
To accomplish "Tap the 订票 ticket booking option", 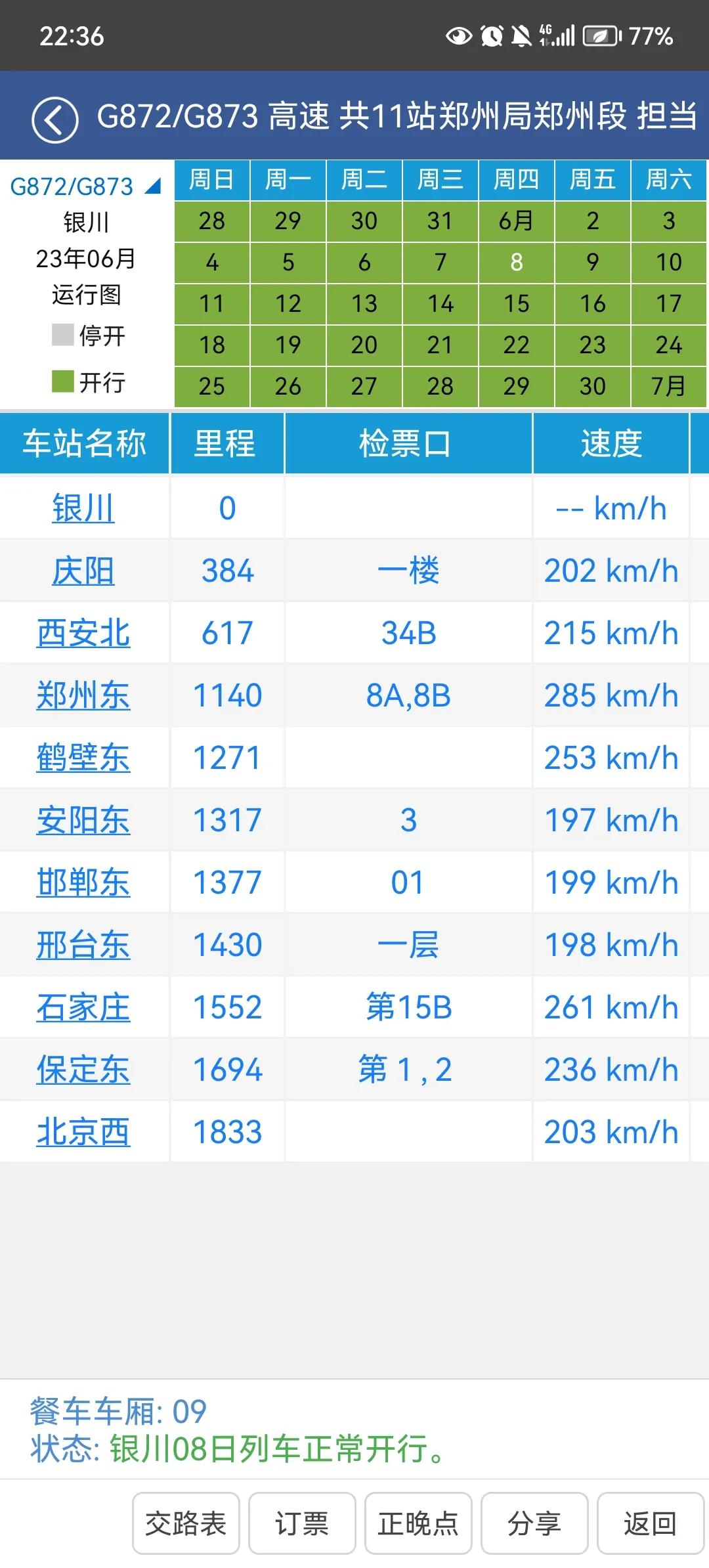I will pyautogui.click(x=302, y=1523).
